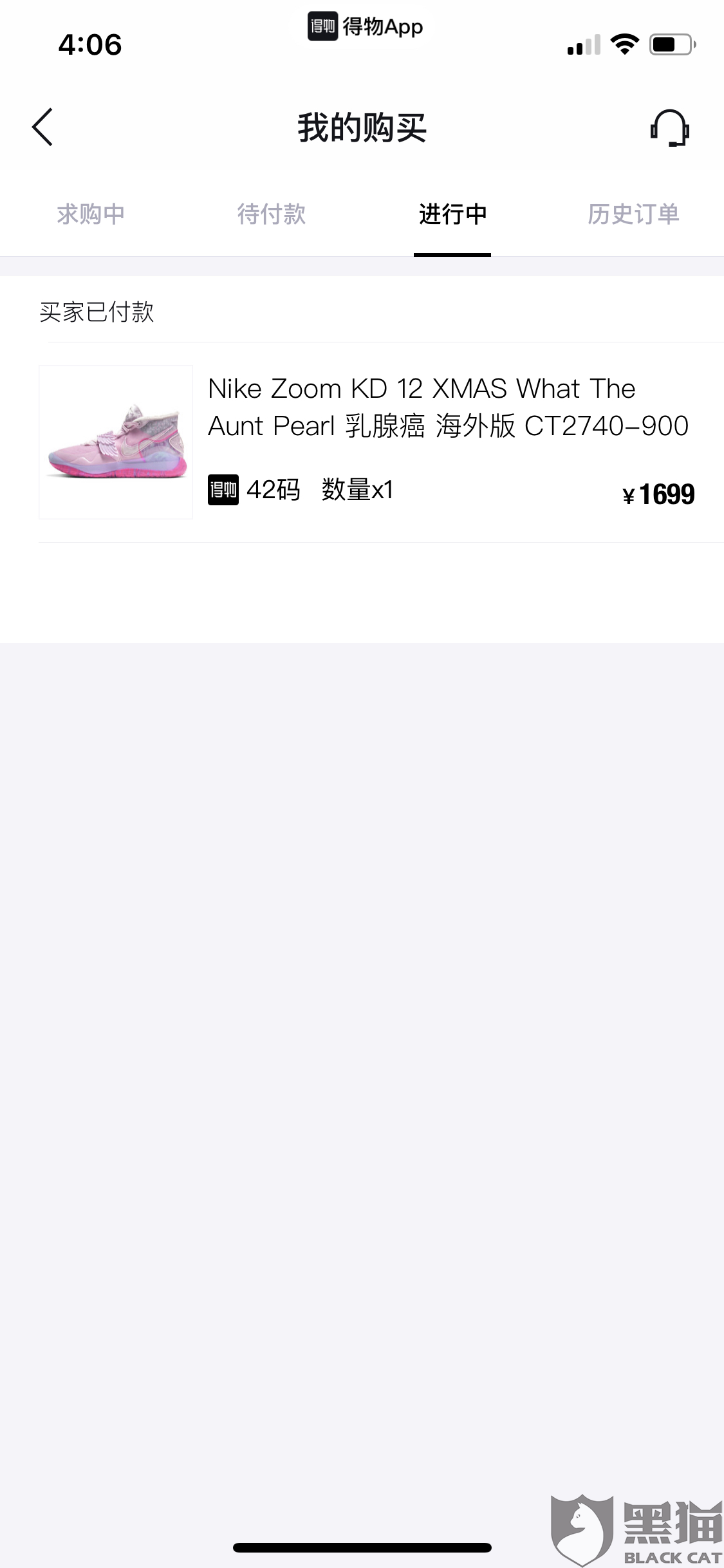Switch to the 求购中 tab
The height and width of the screenshot is (1568, 724).
[x=91, y=214]
